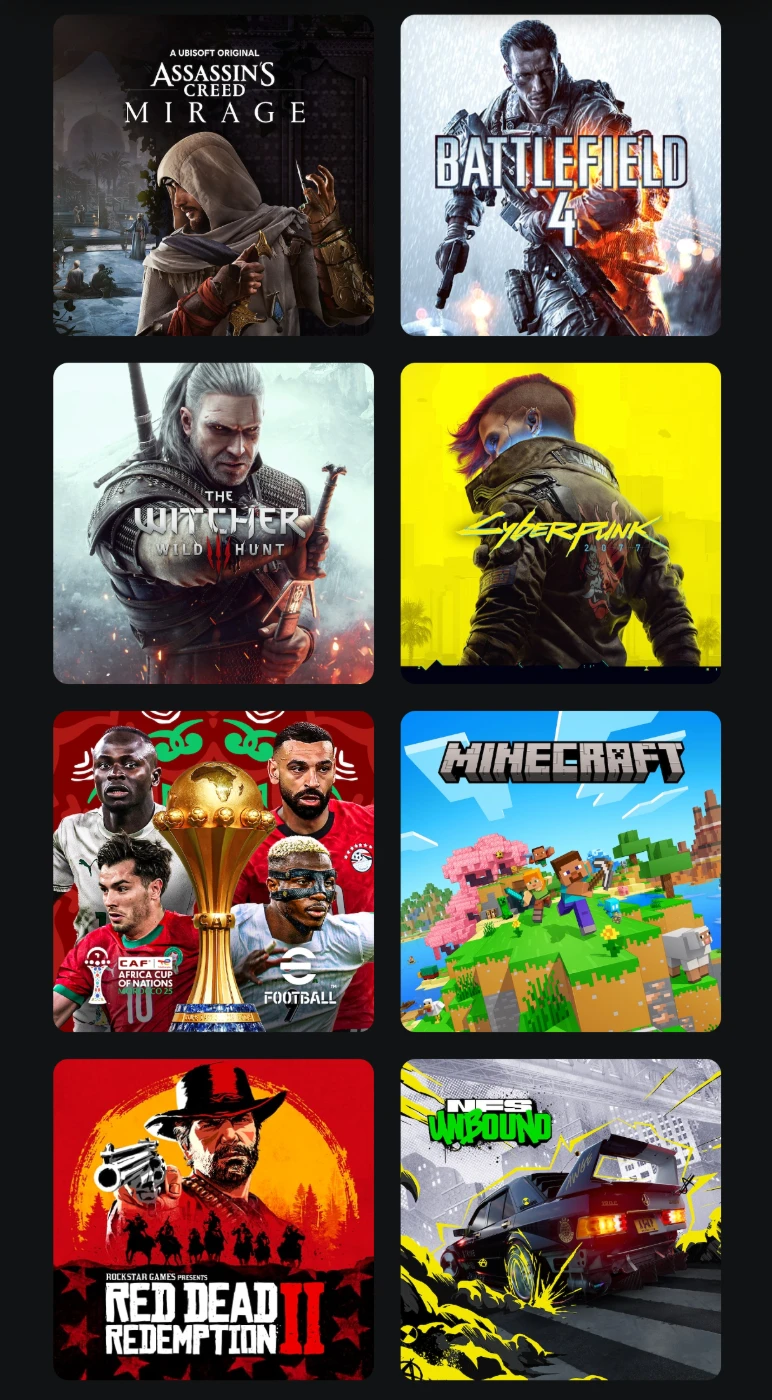Tap the NFS Unbound game card
The image size is (772, 1400).
[560, 1219]
